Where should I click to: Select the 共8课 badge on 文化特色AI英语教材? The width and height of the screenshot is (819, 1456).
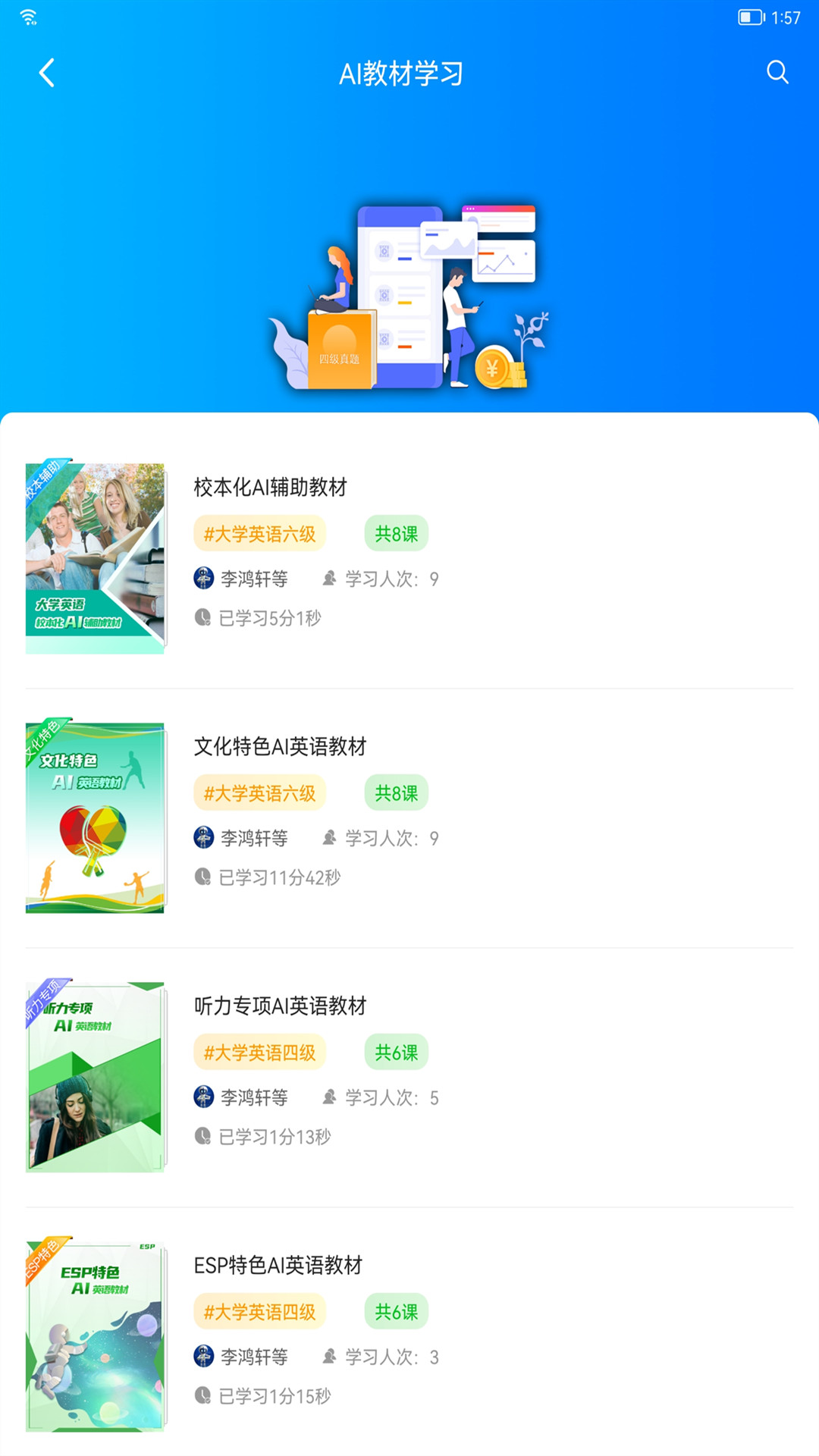tap(395, 792)
